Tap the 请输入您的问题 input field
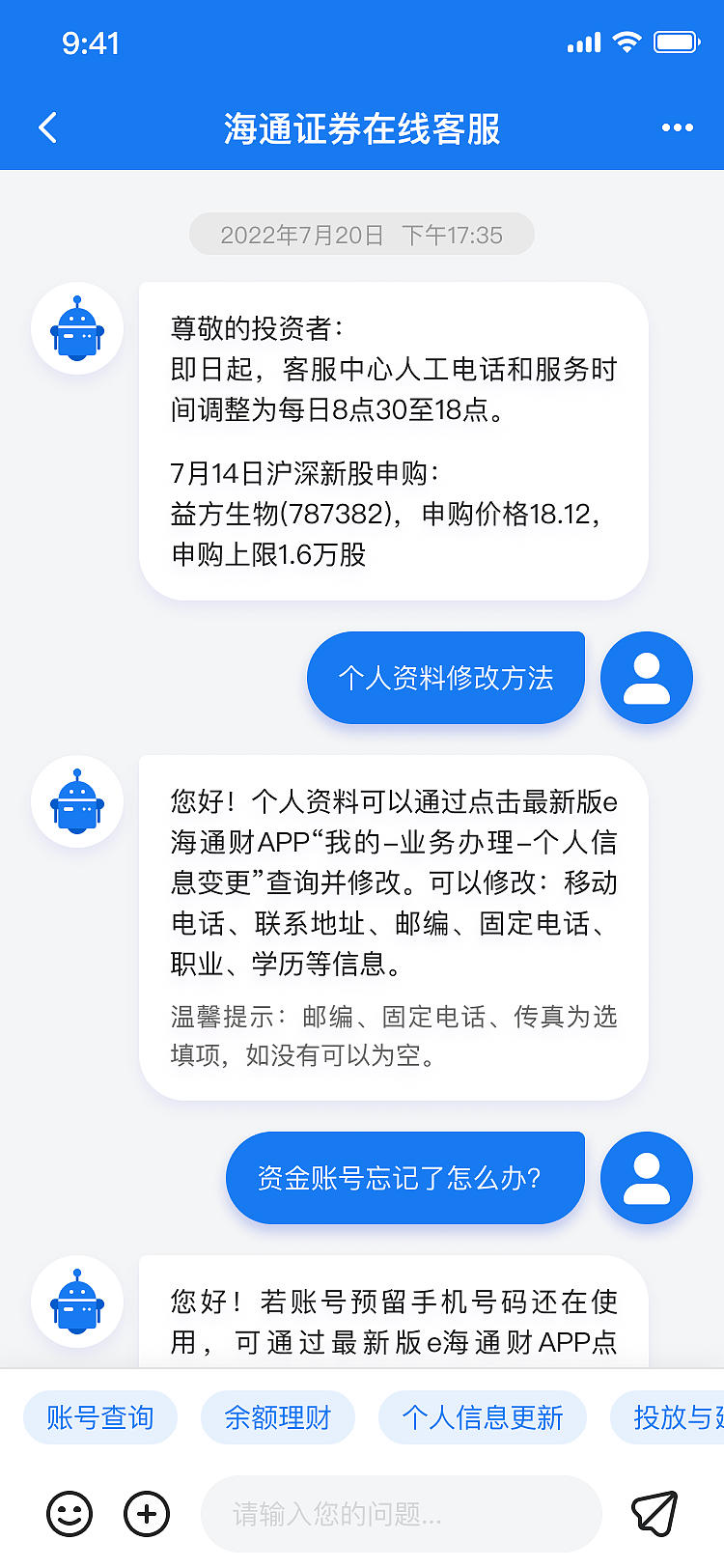 click(401, 1514)
